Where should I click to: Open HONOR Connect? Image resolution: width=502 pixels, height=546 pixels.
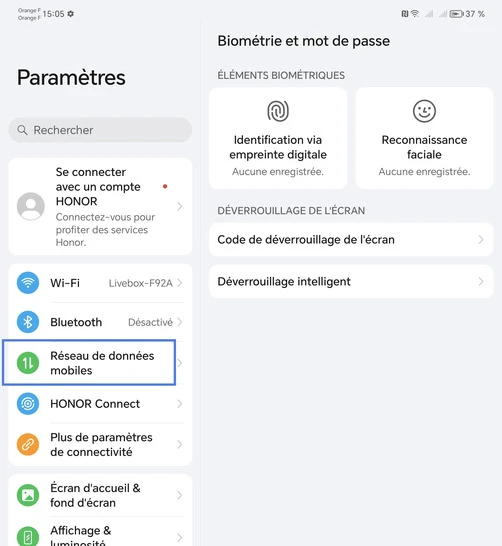point(100,404)
